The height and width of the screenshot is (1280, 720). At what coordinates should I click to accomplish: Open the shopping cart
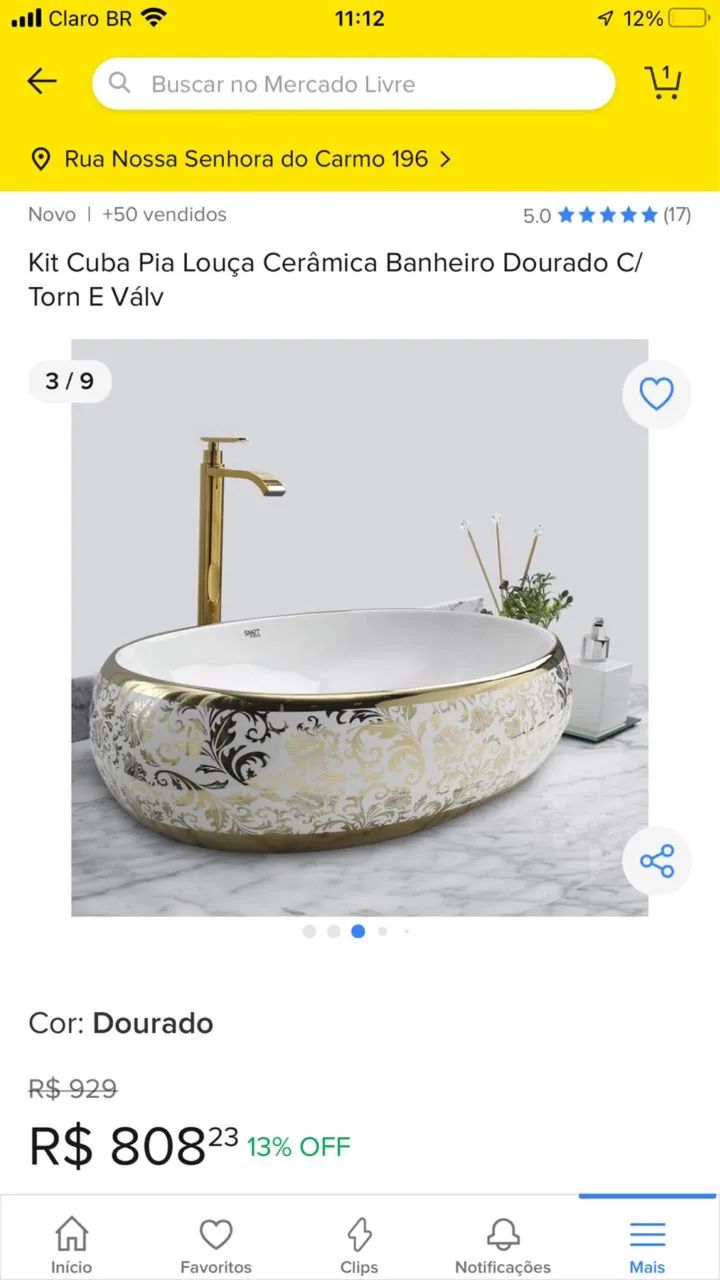[663, 82]
